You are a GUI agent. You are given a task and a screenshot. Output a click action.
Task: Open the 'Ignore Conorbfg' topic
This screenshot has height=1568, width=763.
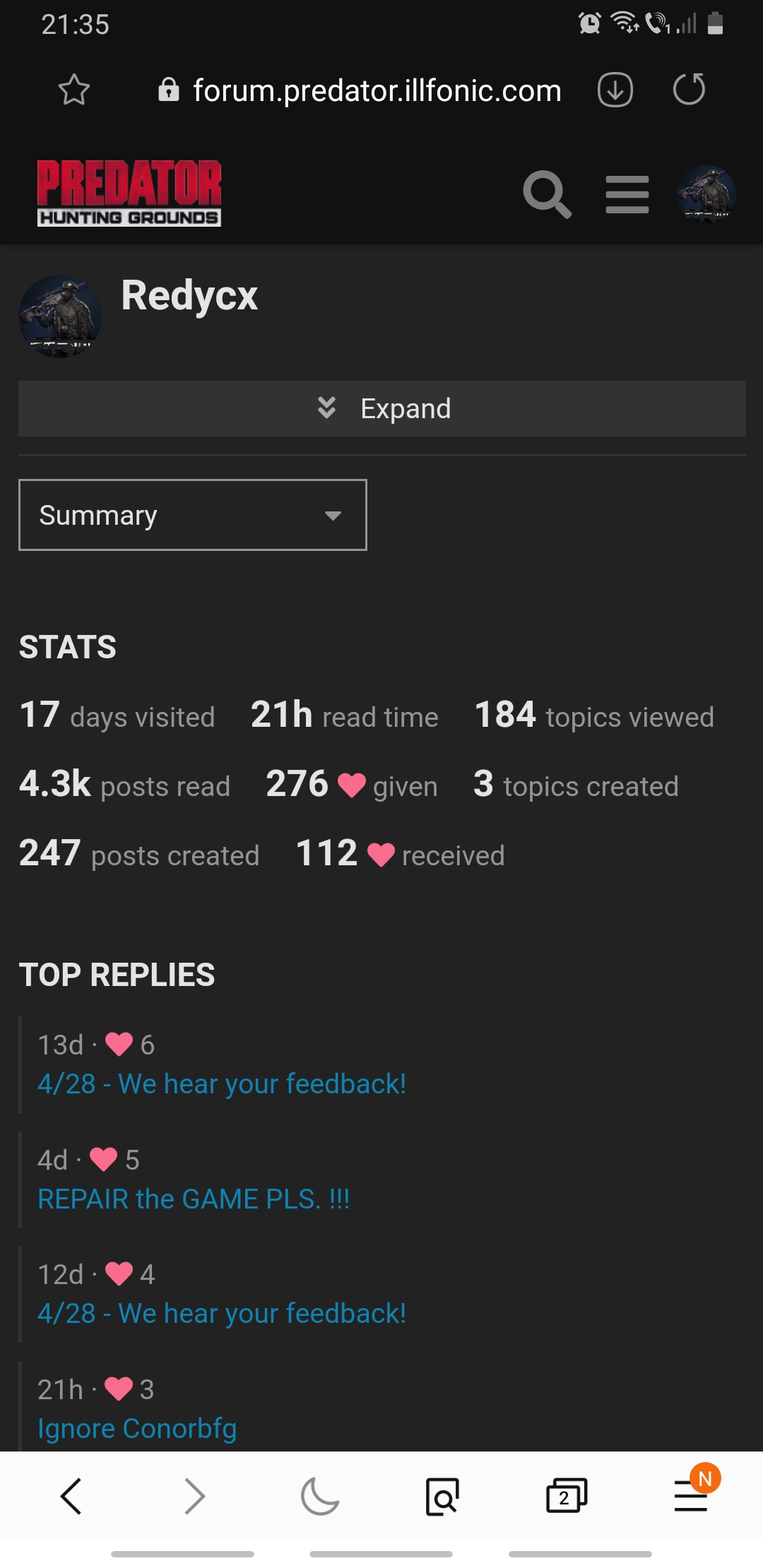(x=137, y=1428)
